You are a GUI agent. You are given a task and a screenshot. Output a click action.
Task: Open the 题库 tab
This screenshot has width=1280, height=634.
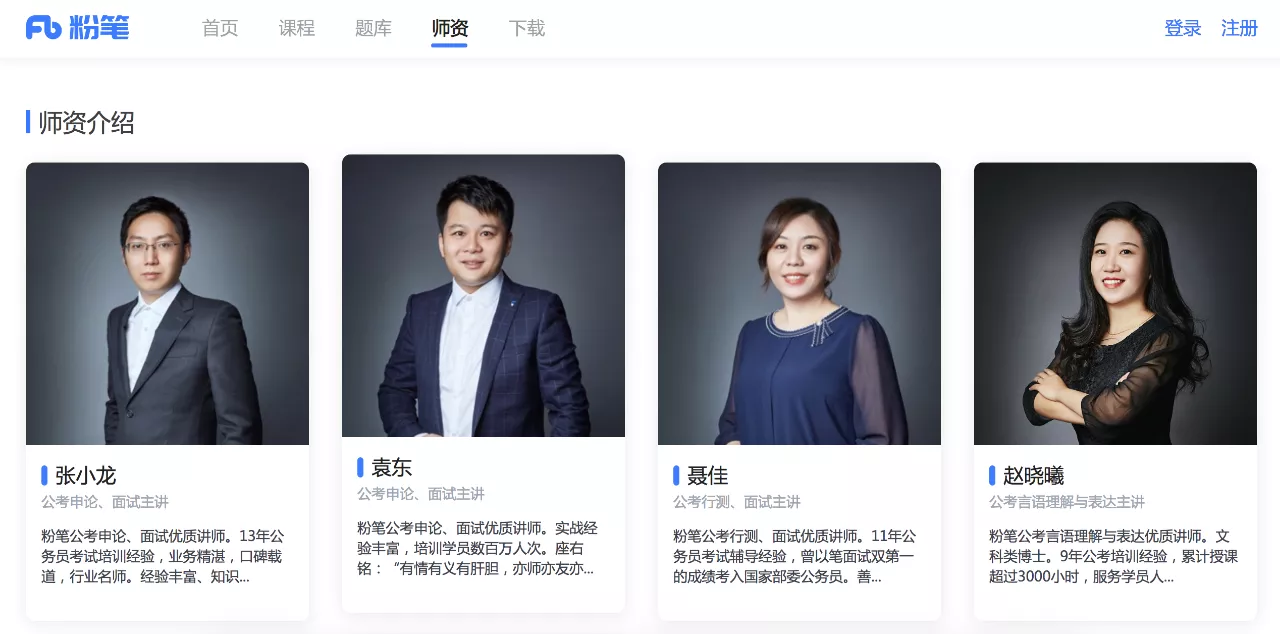[373, 29]
